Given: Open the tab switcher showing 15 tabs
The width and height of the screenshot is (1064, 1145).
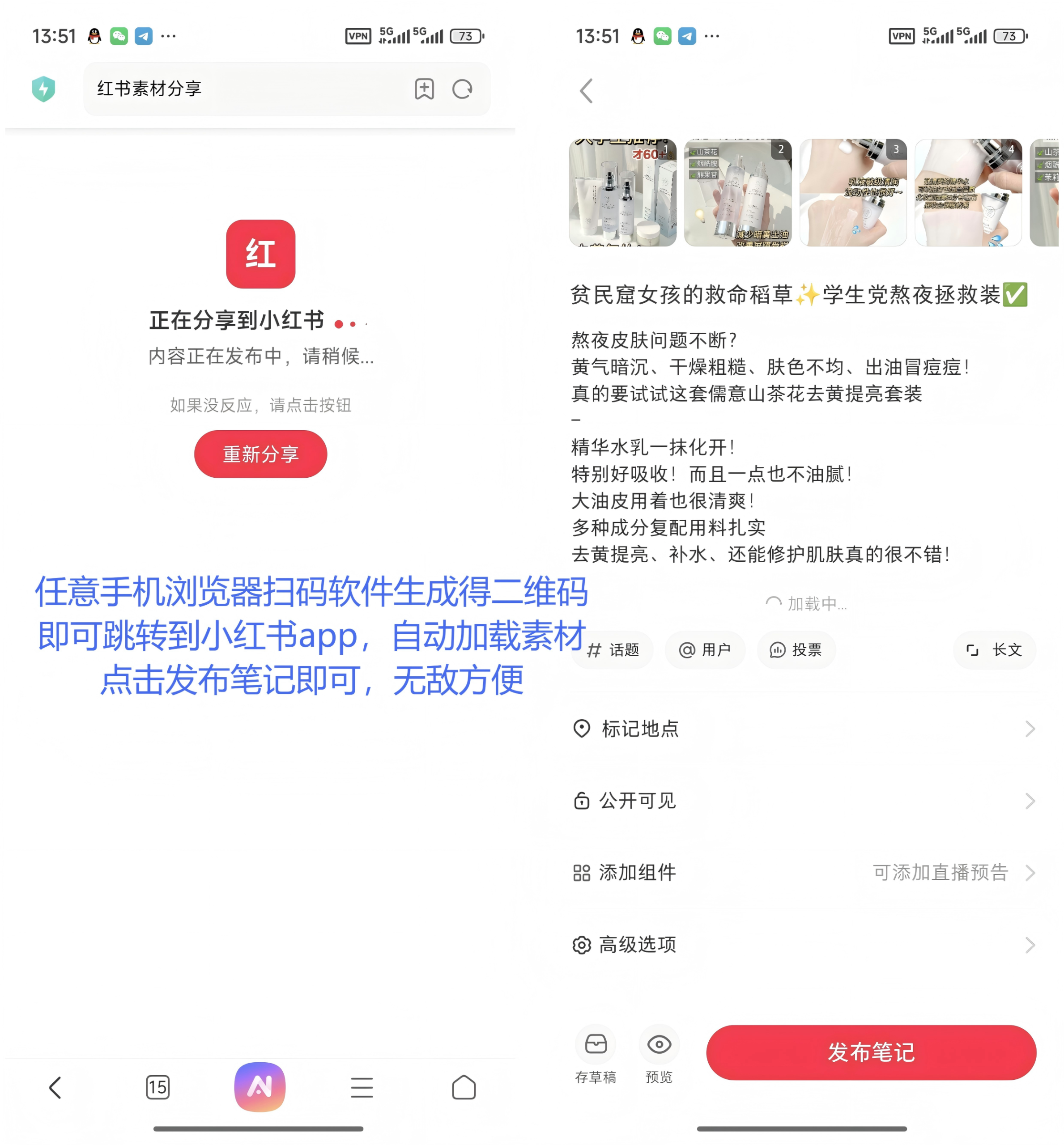Looking at the screenshot, I should pyautogui.click(x=157, y=1087).
